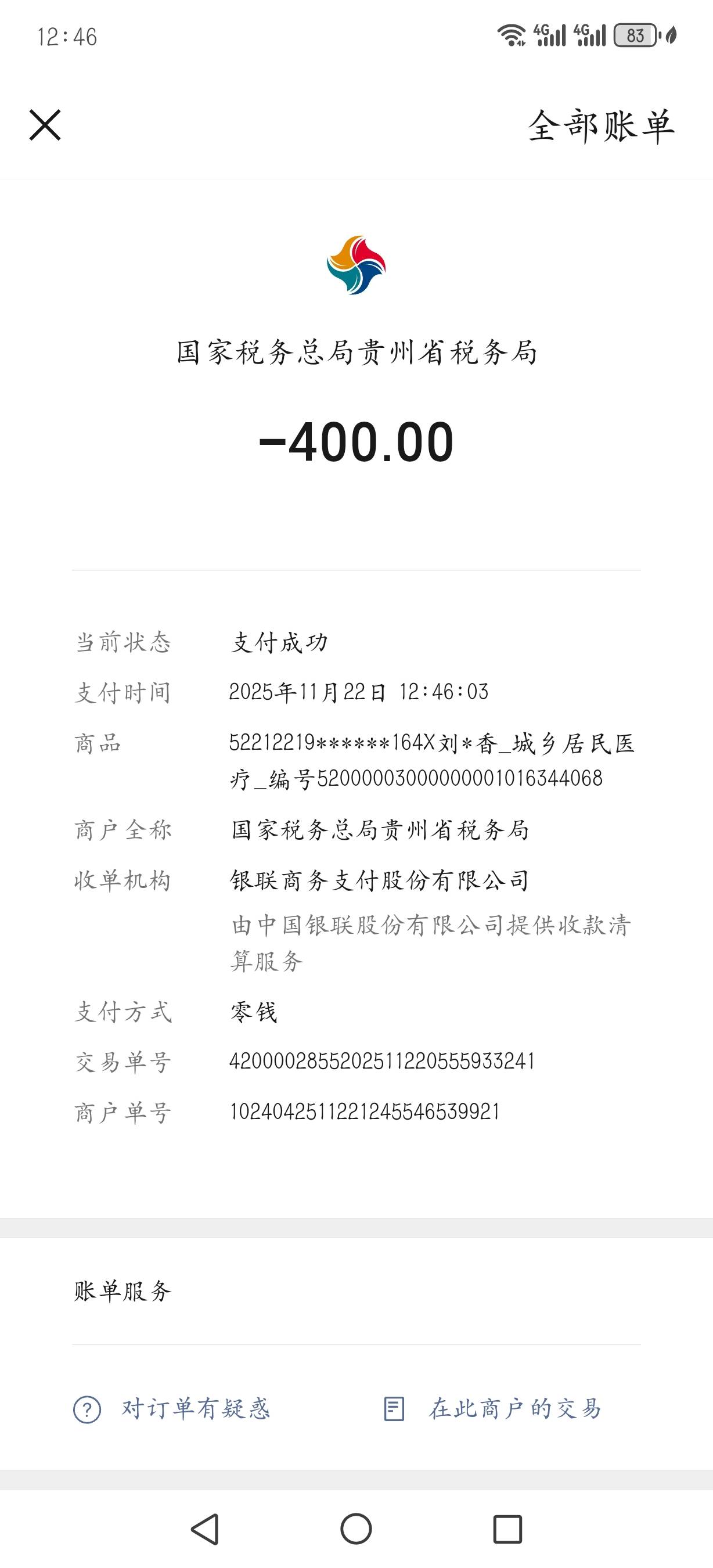Go back with the system back button
Viewport: 713px width, 1568px height.
pyautogui.click(x=205, y=1529)
